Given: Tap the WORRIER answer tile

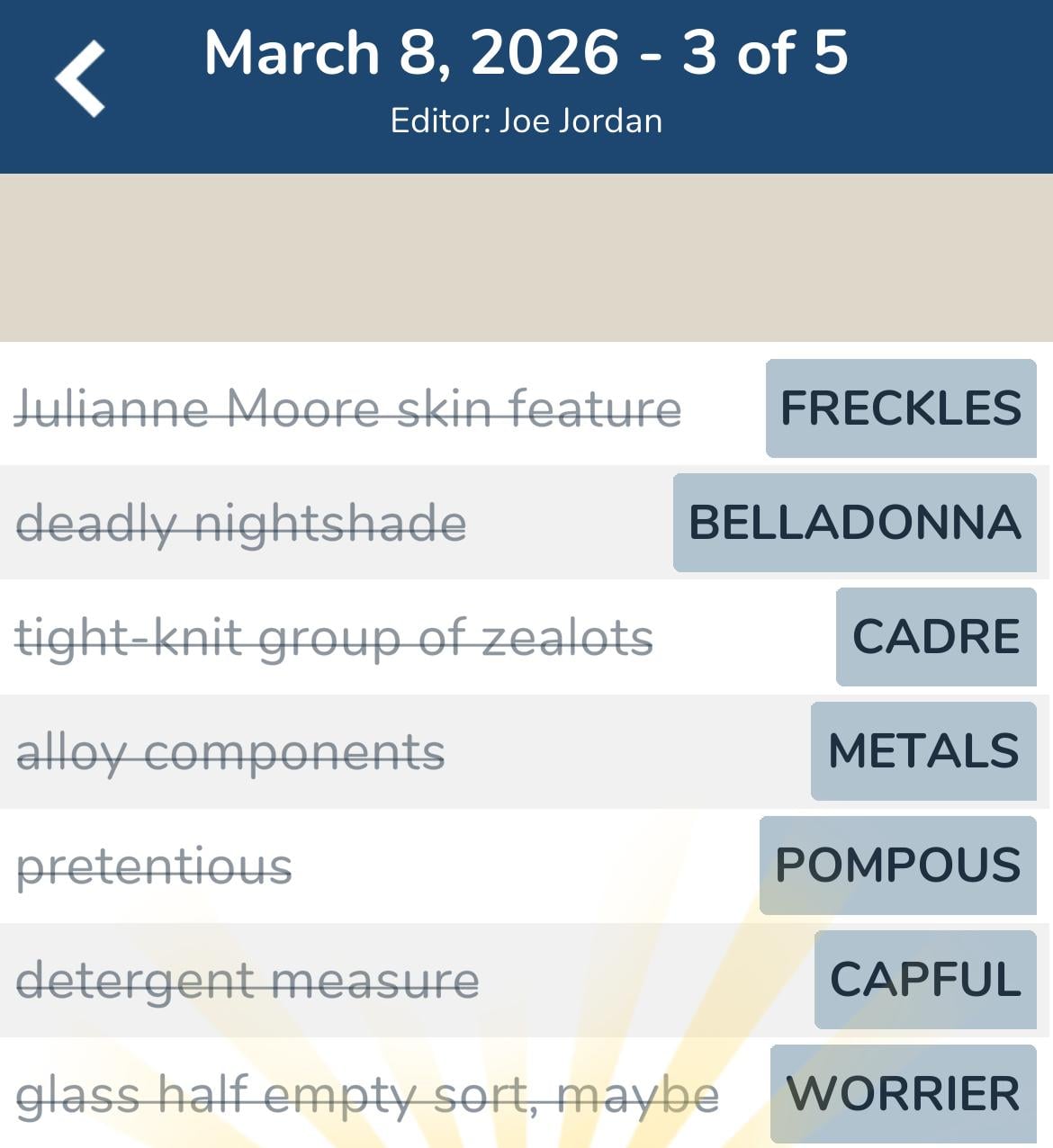Looking at the screenshot, I should [x=903, y=1094].
